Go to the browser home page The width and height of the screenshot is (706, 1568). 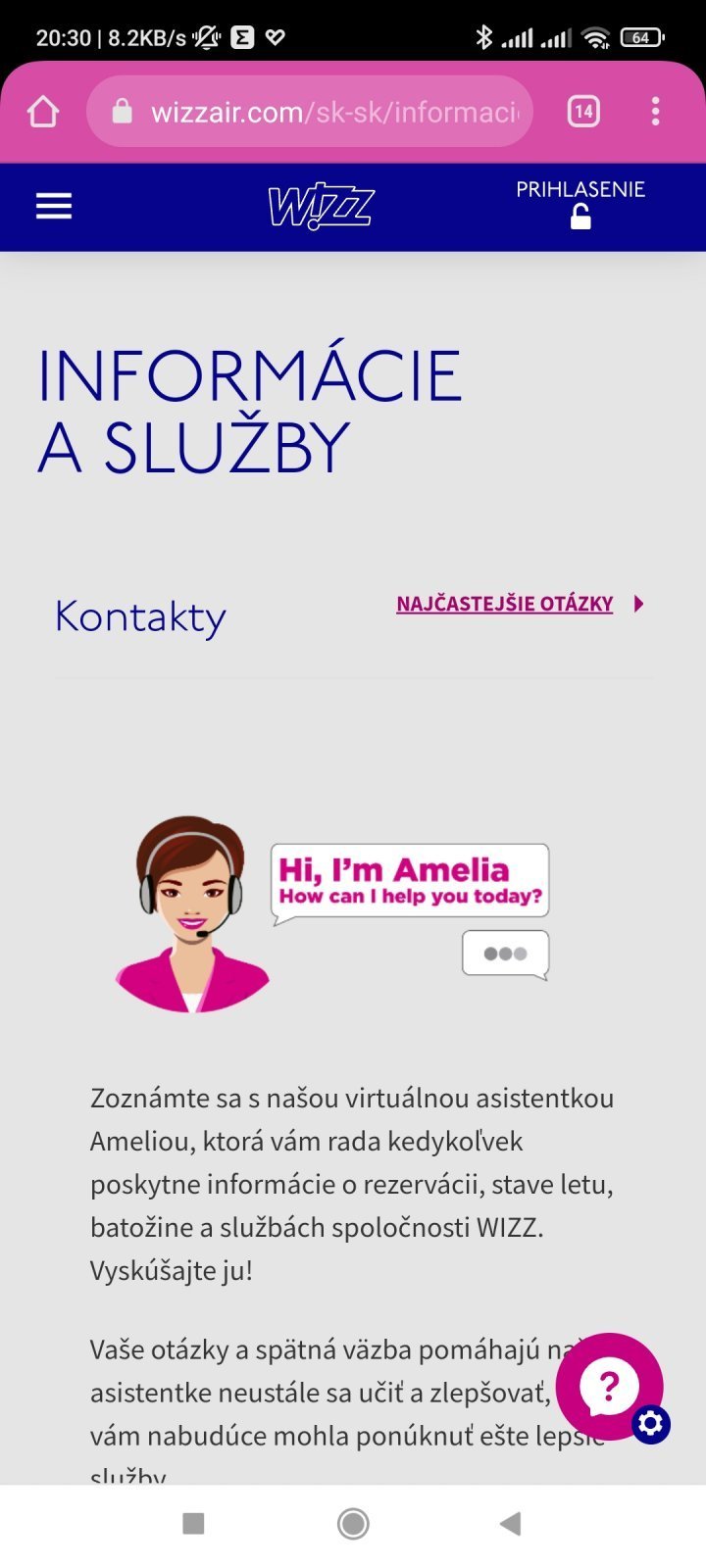pos(43,112)
